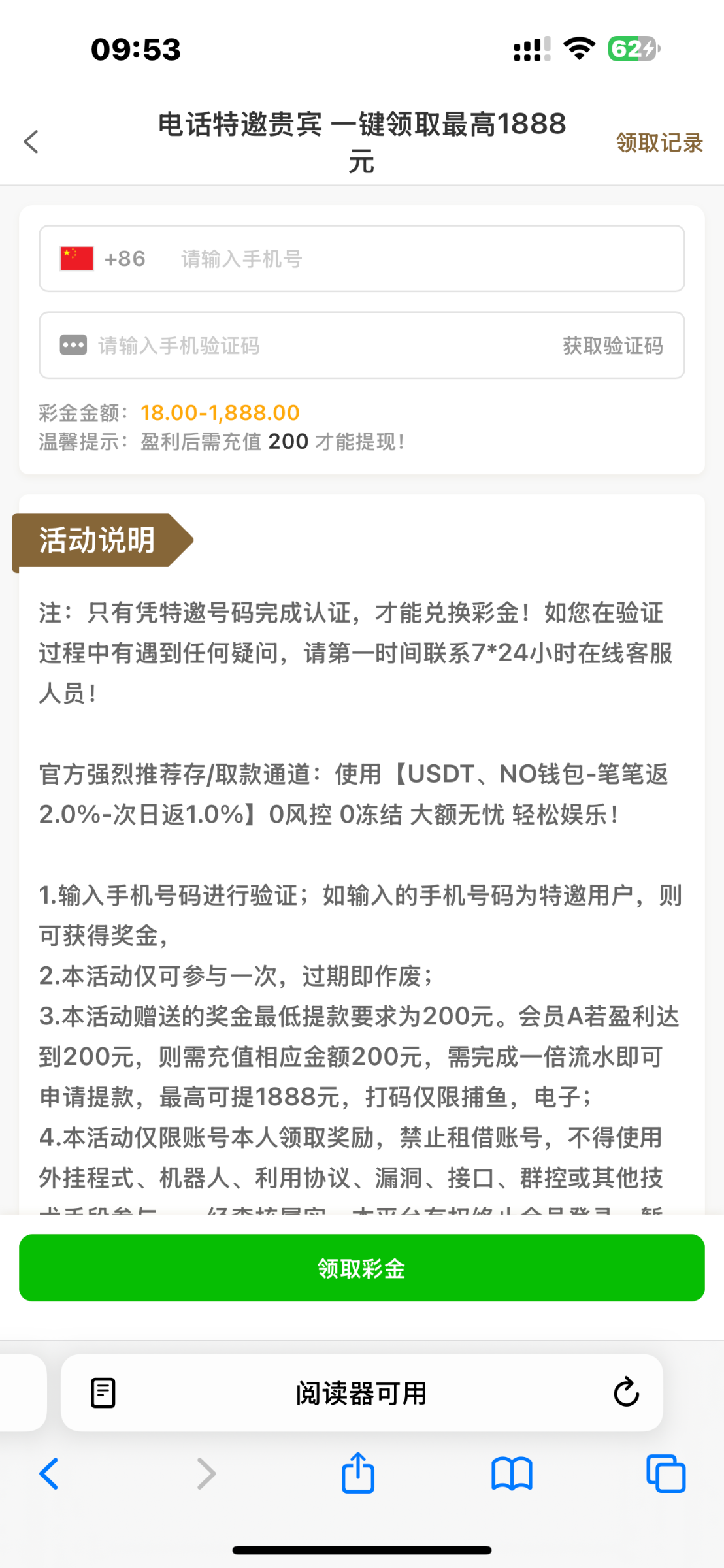Image resolution: width=724 pixels, height=1568 pixels.
Task: Tap 阅读器可用 address bar
Action: 361,1392
